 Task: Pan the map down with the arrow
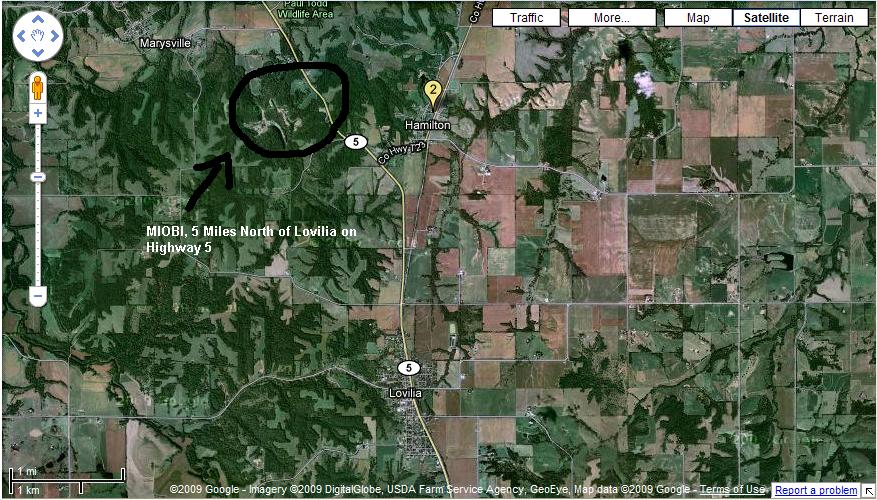point(38,55)
